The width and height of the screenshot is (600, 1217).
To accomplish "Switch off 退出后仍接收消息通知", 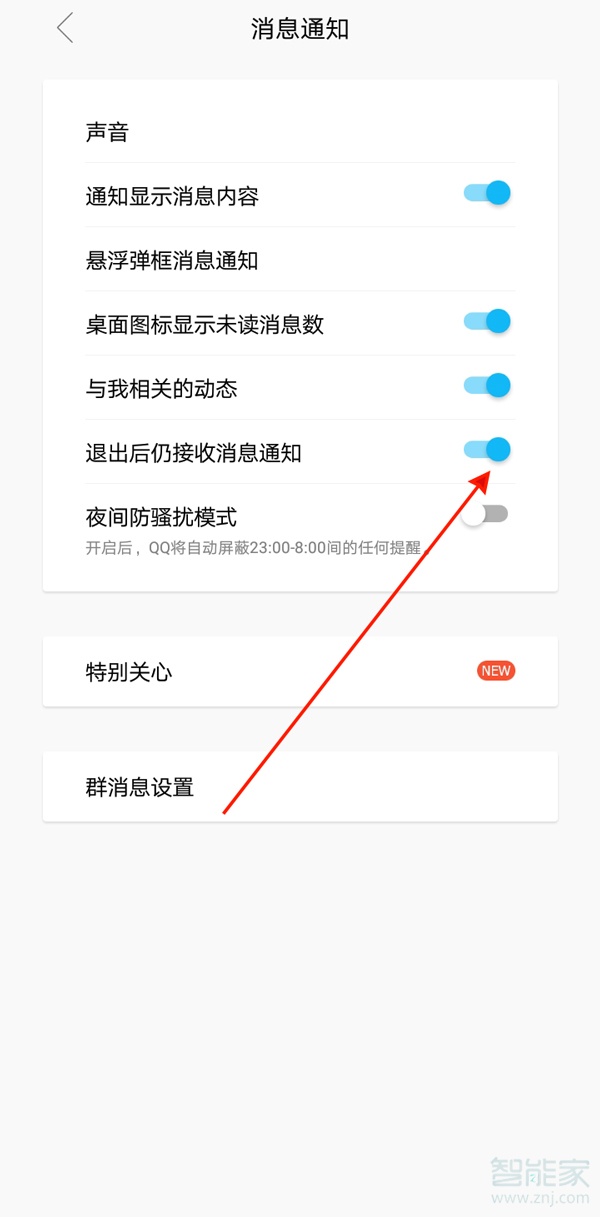I will click(487, 450).
